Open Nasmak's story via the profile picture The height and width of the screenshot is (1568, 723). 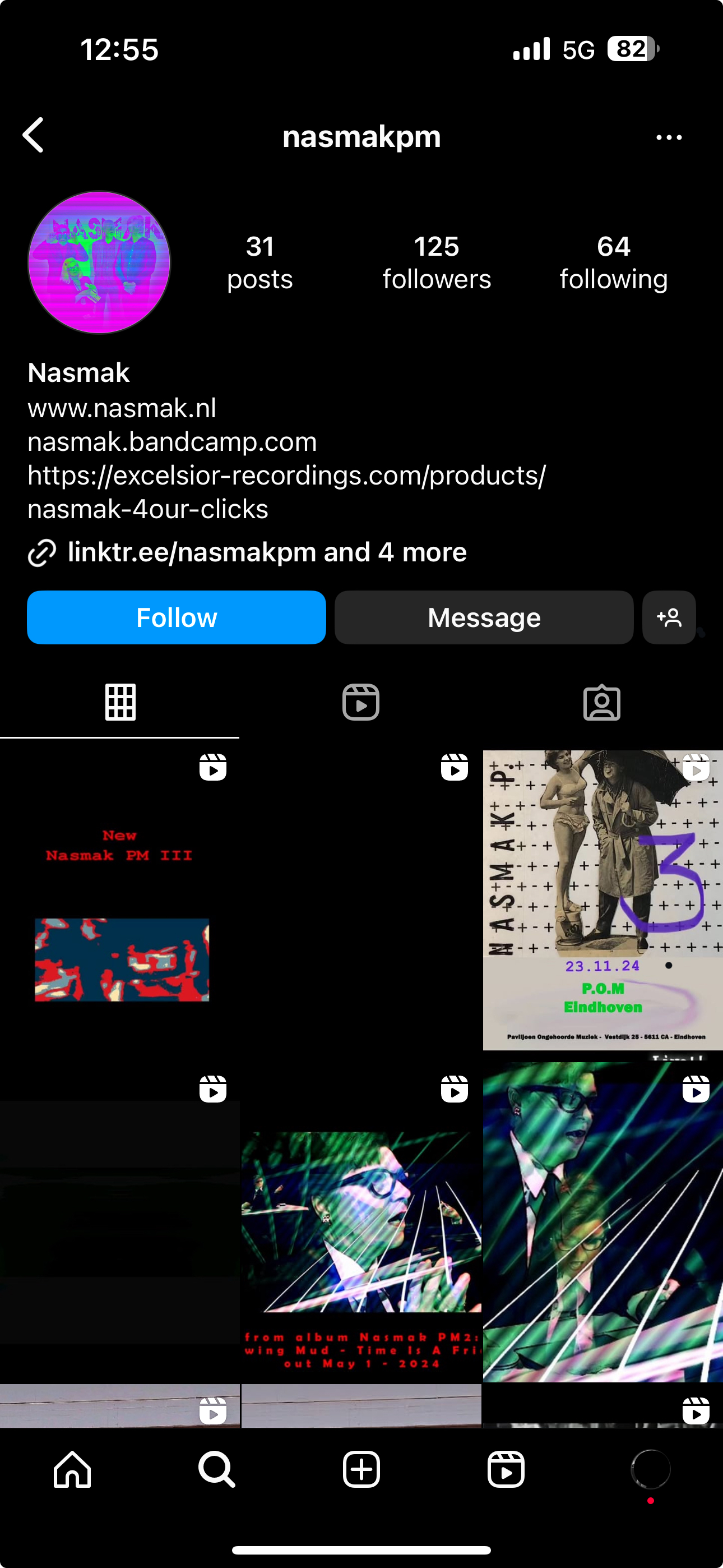[99, 263]
